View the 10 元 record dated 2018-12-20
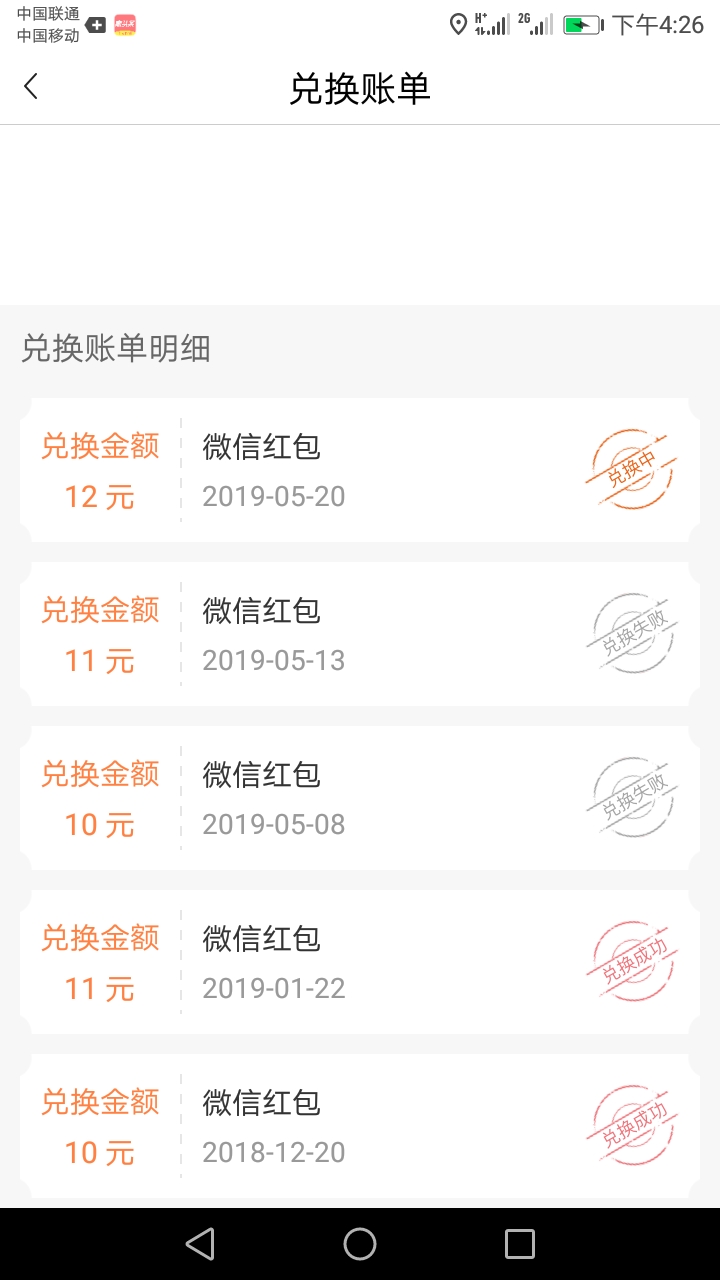Image resolution: width=720 pixels, height=1280 pixels. pos(360,1127)
